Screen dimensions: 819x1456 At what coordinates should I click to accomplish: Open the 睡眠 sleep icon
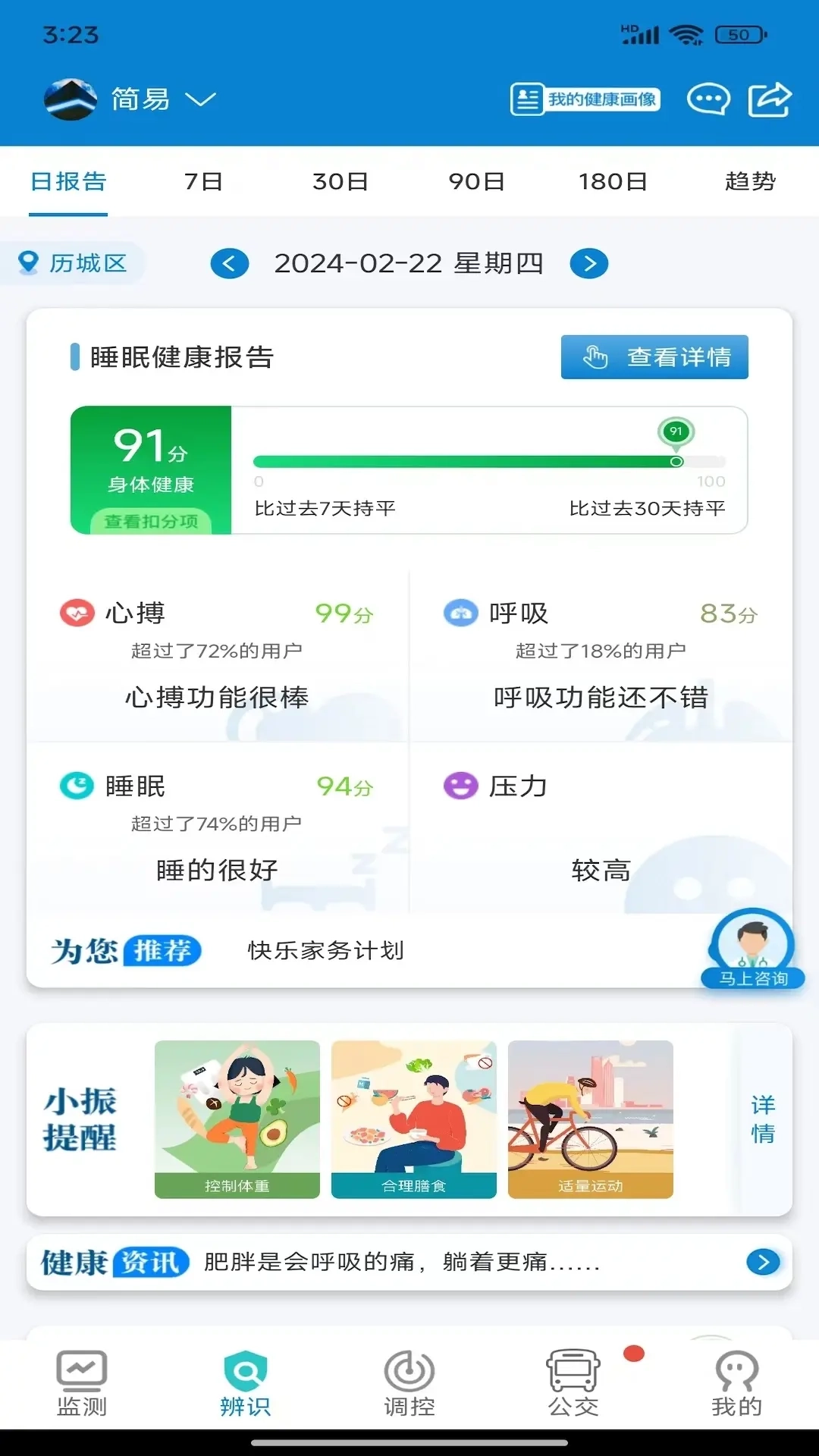[76, 786]
